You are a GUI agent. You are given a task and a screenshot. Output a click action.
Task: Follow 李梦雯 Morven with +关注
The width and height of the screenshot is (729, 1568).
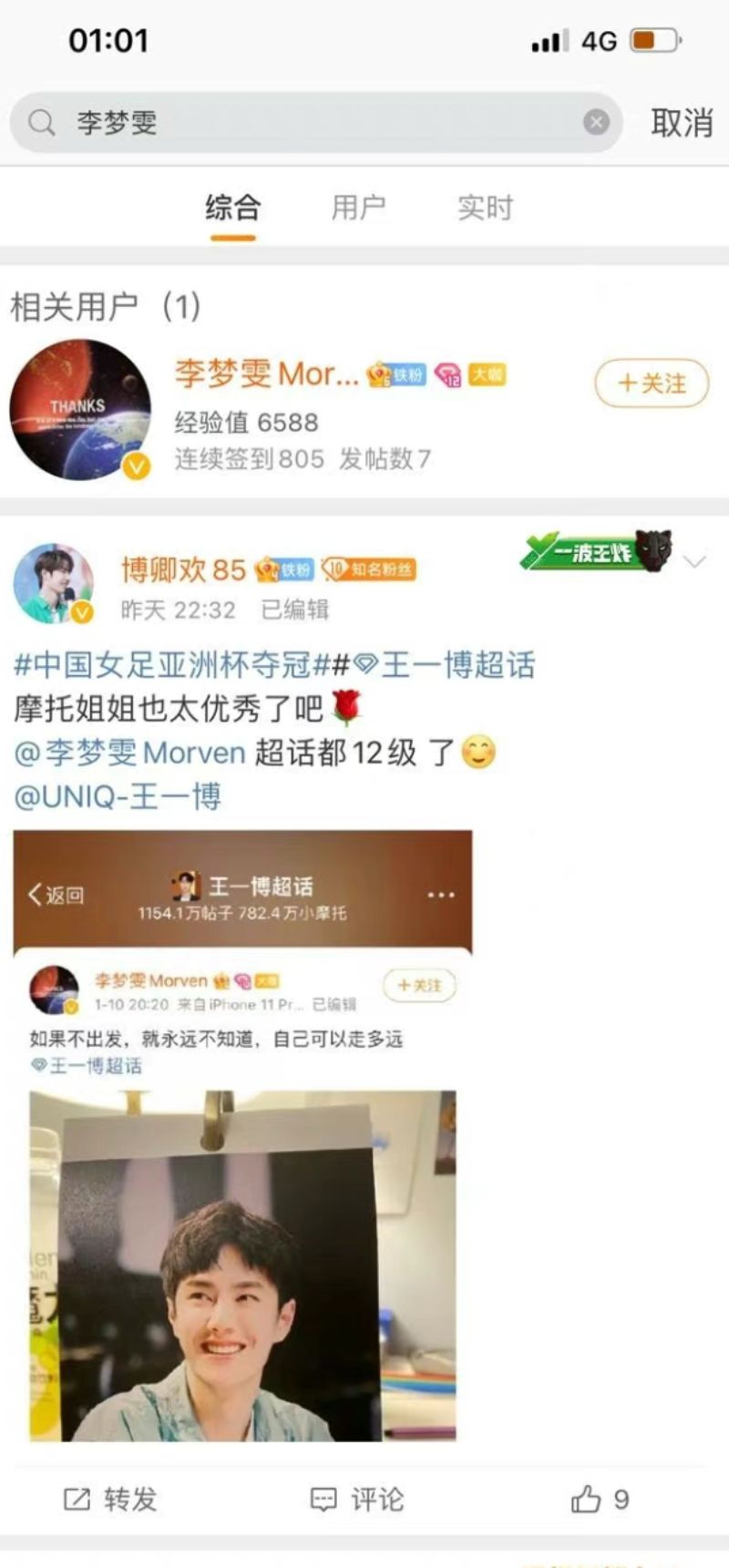(x=652, y=384)
